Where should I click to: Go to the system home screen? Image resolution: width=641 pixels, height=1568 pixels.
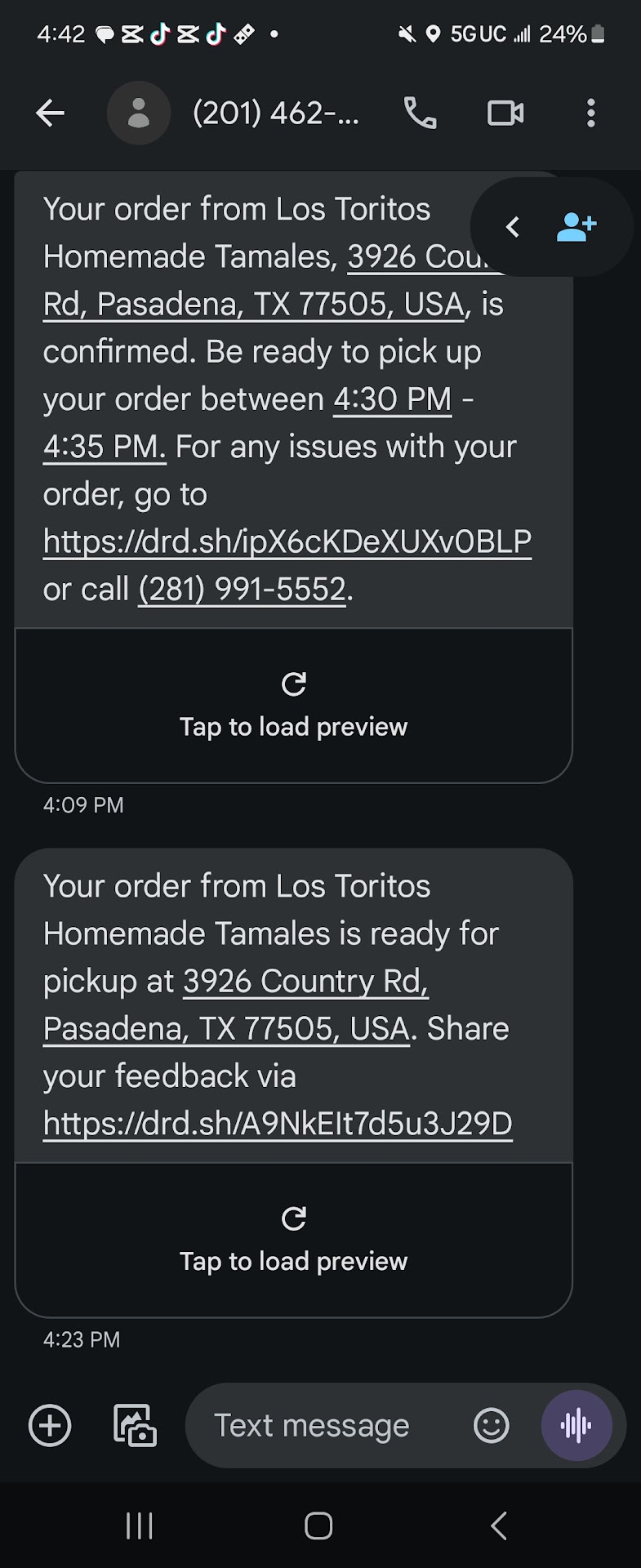pos(318,1526)
